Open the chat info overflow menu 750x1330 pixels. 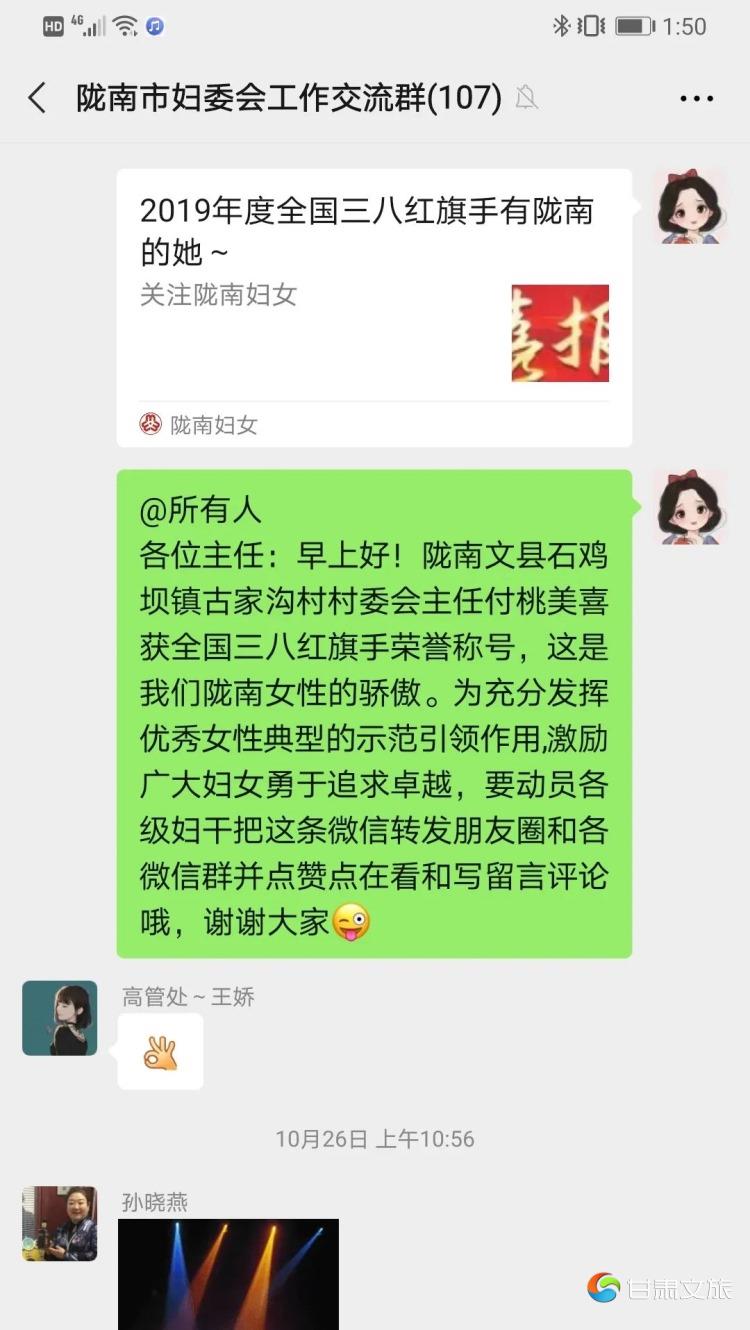tap(696, 98)
